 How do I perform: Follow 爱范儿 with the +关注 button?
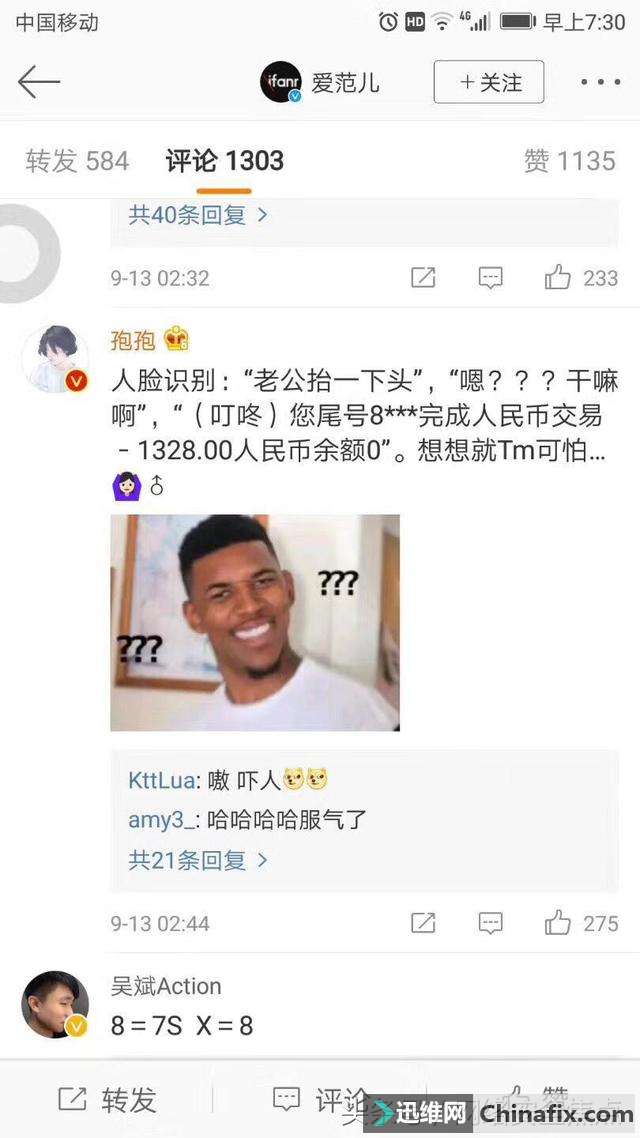(489, 82)
